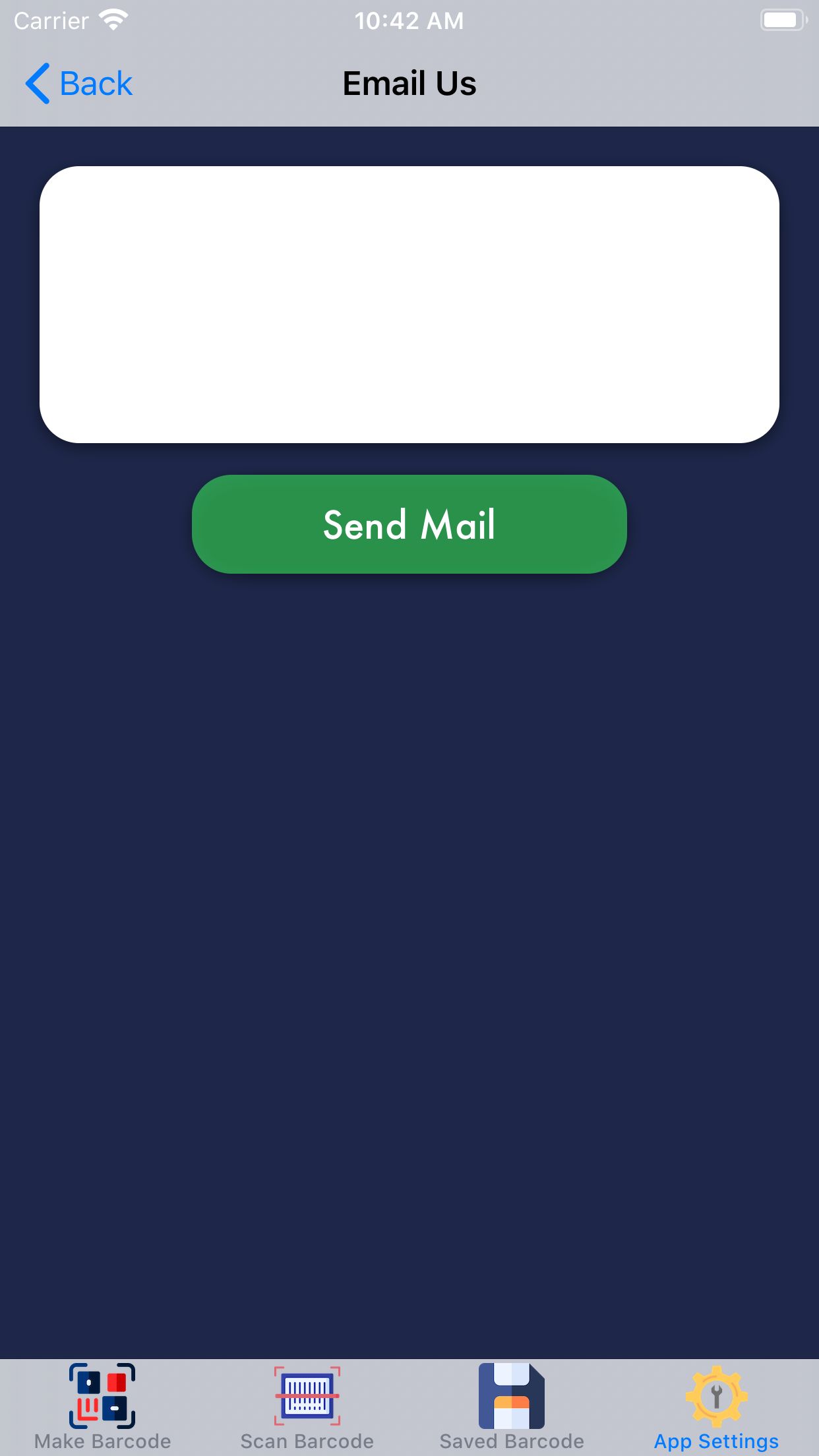Go back from Email Us
819x1456 pixels.
coord(79,84)
